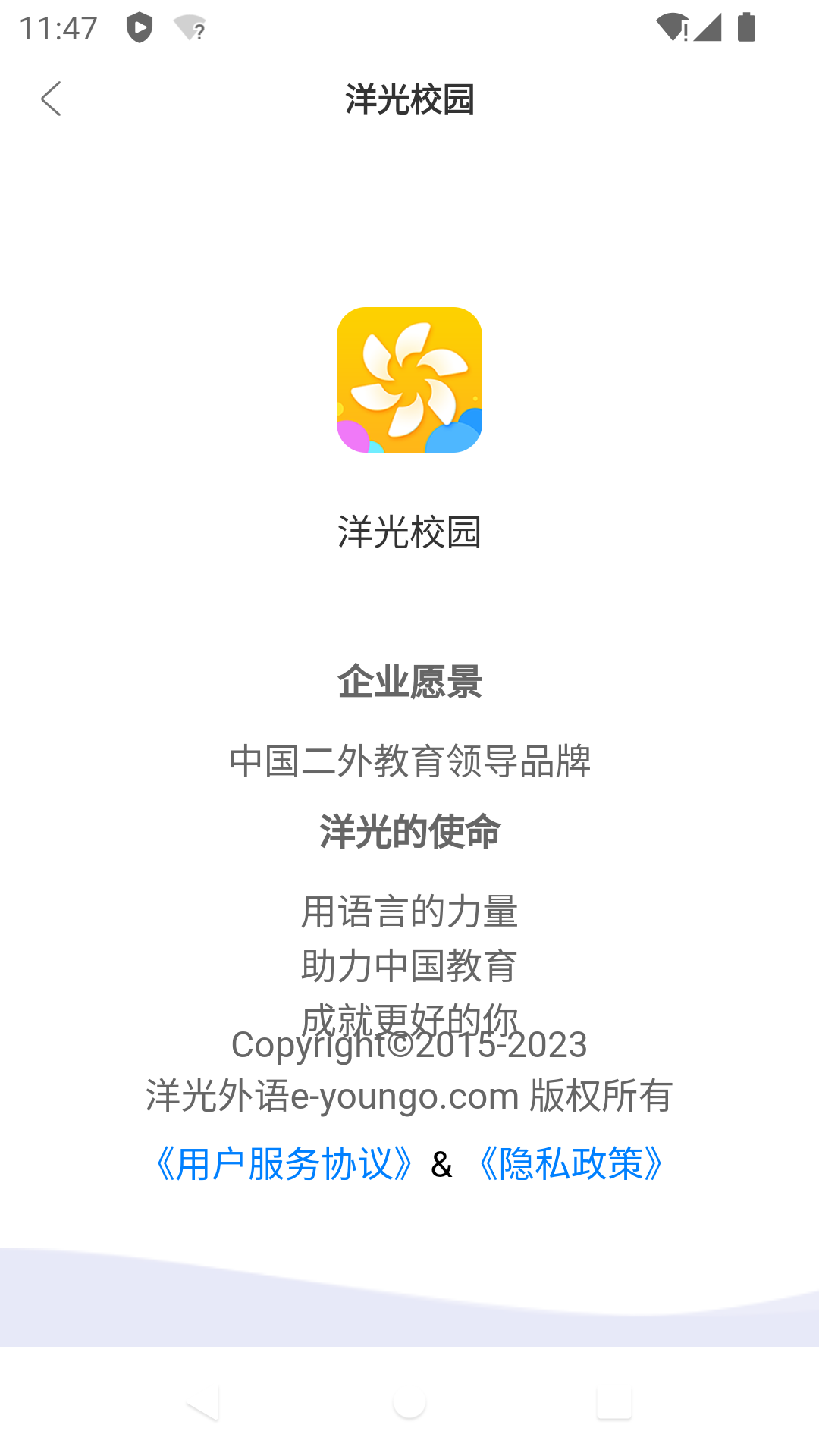
Task: Open the 《用户服务协议》 link
Action: click(x=284, y=1163)
